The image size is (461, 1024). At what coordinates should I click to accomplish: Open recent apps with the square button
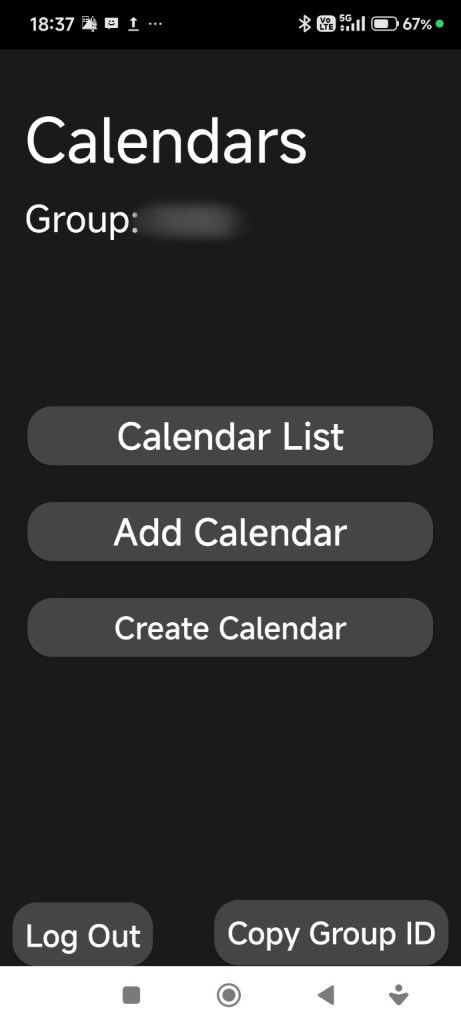click(x=131, y=995)
